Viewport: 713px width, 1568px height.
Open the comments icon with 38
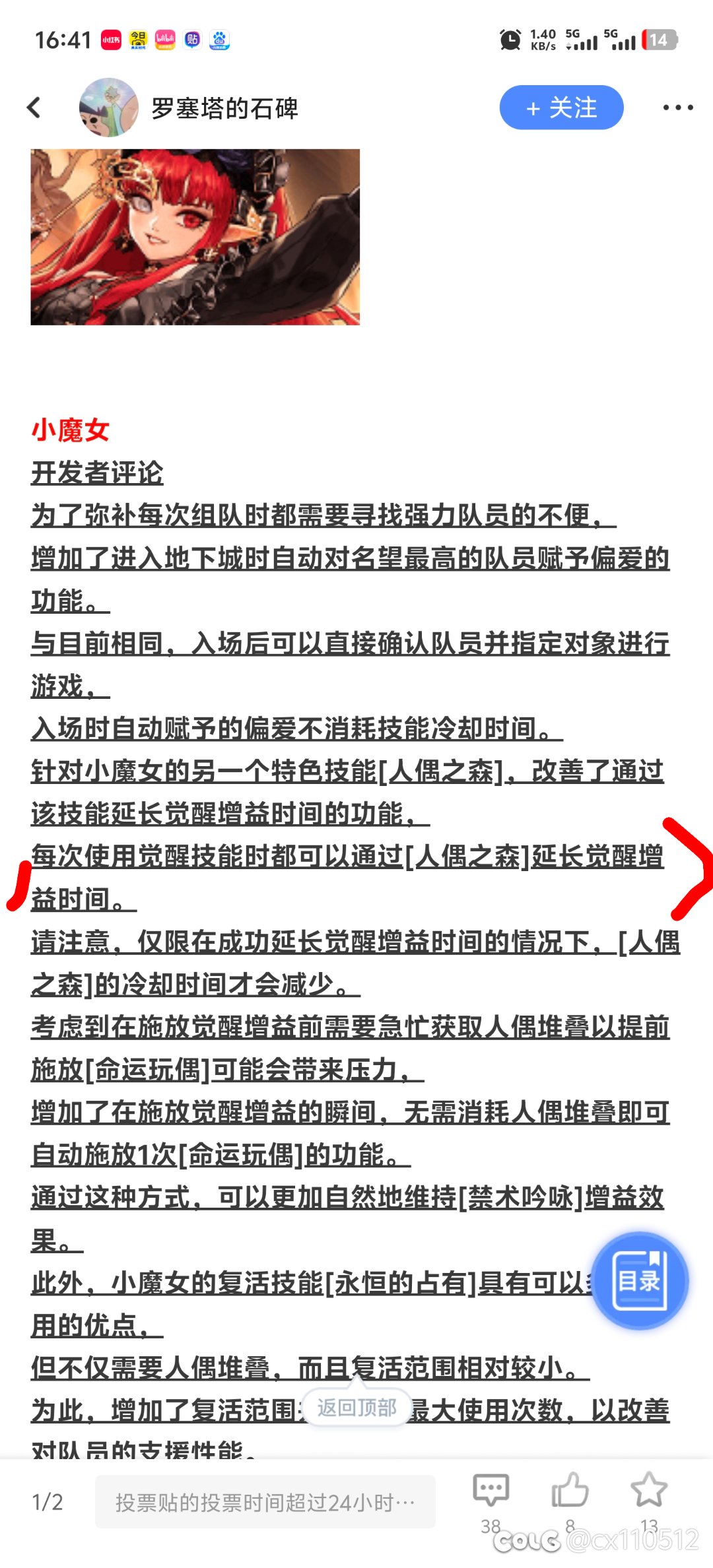[491, 1491]
